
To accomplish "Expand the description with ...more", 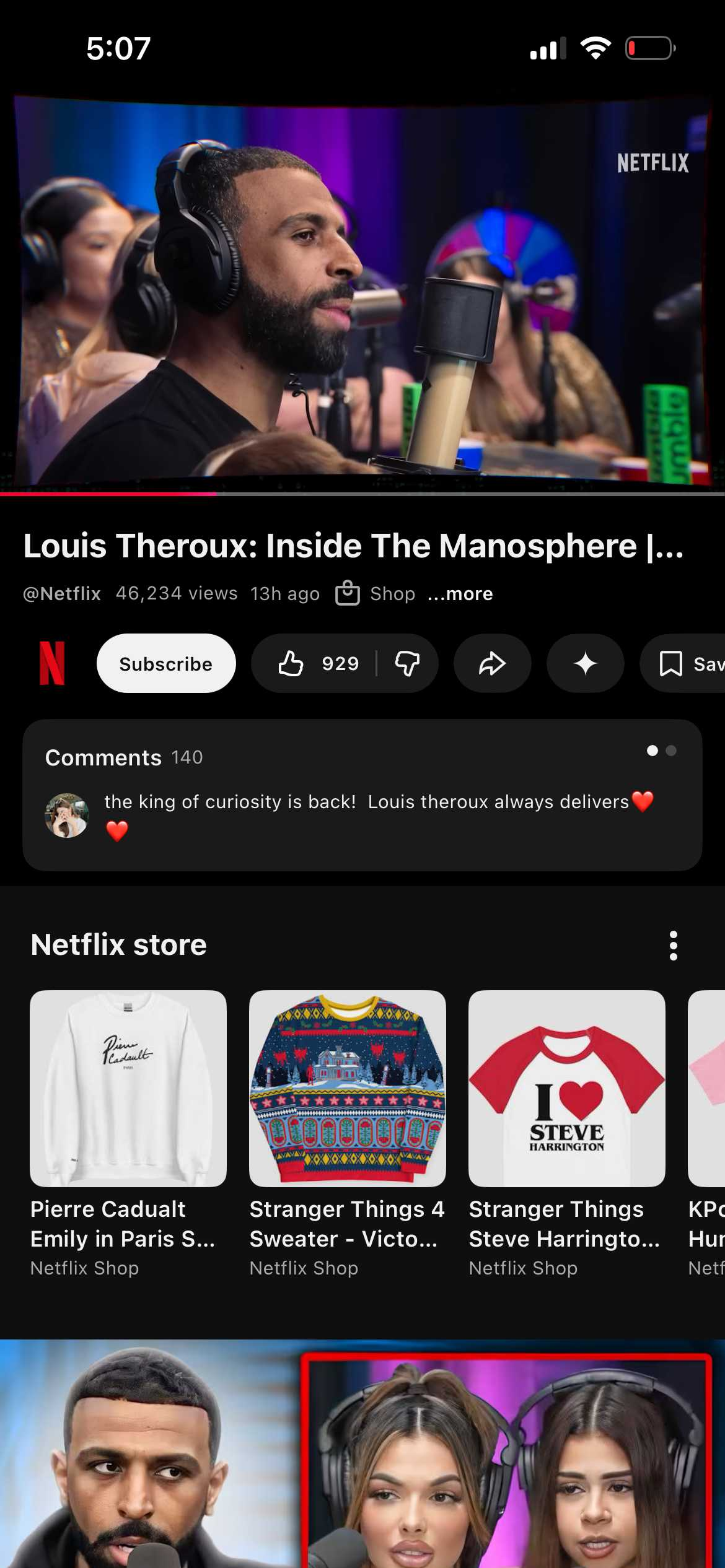I will (x=460, y=594).
